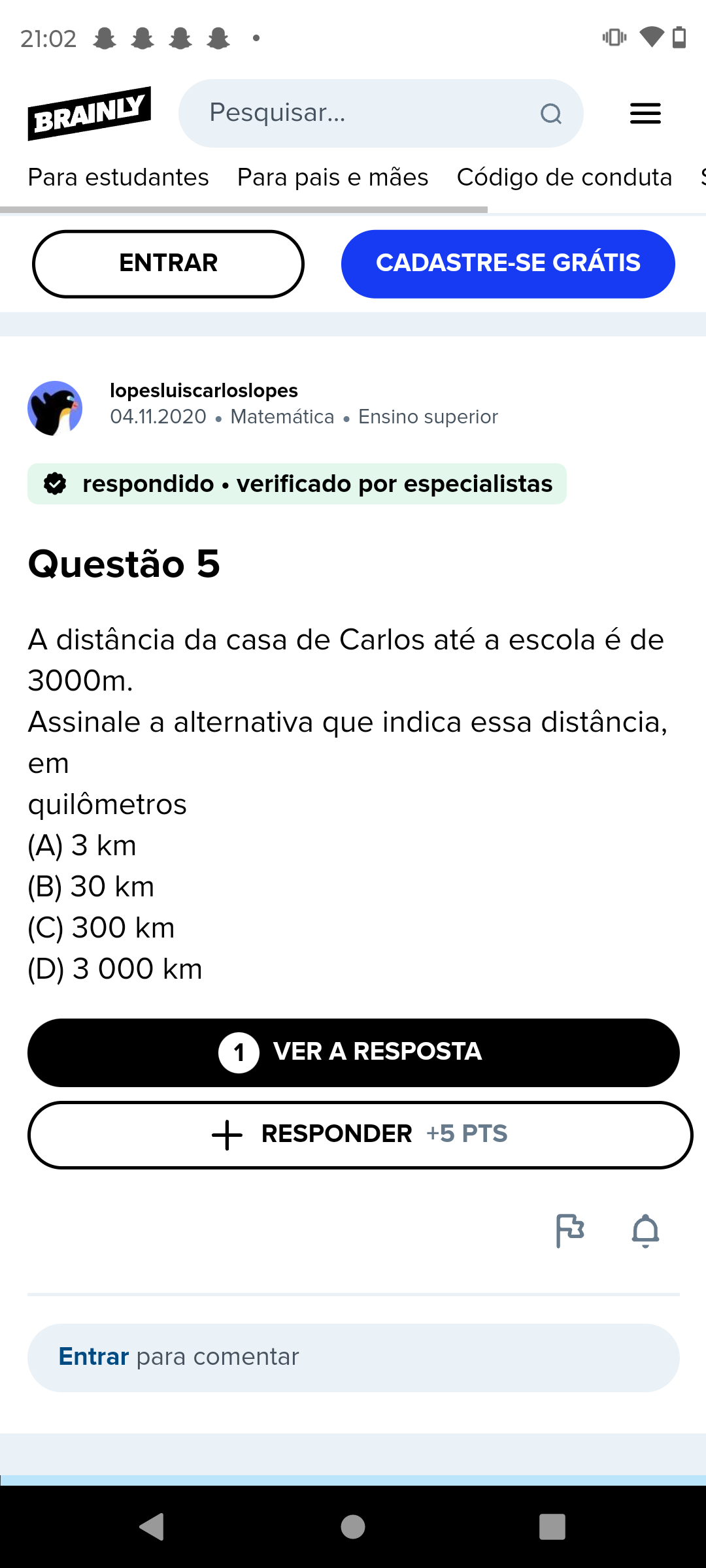Tap the system back button
This screenshot has width=706, height=1568.
tap(152, 1527)
